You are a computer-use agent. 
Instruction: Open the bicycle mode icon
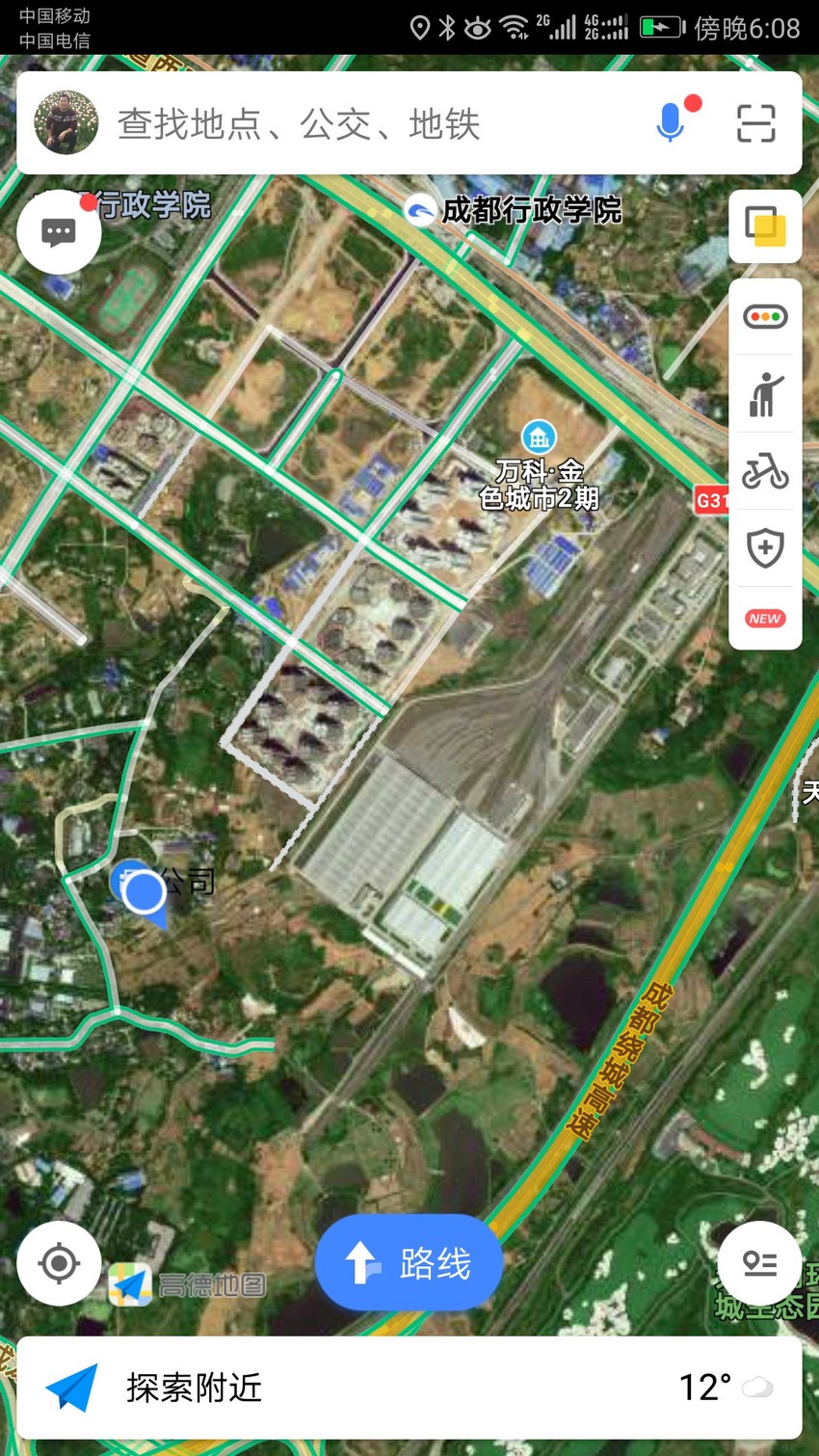tap(765, 471)
